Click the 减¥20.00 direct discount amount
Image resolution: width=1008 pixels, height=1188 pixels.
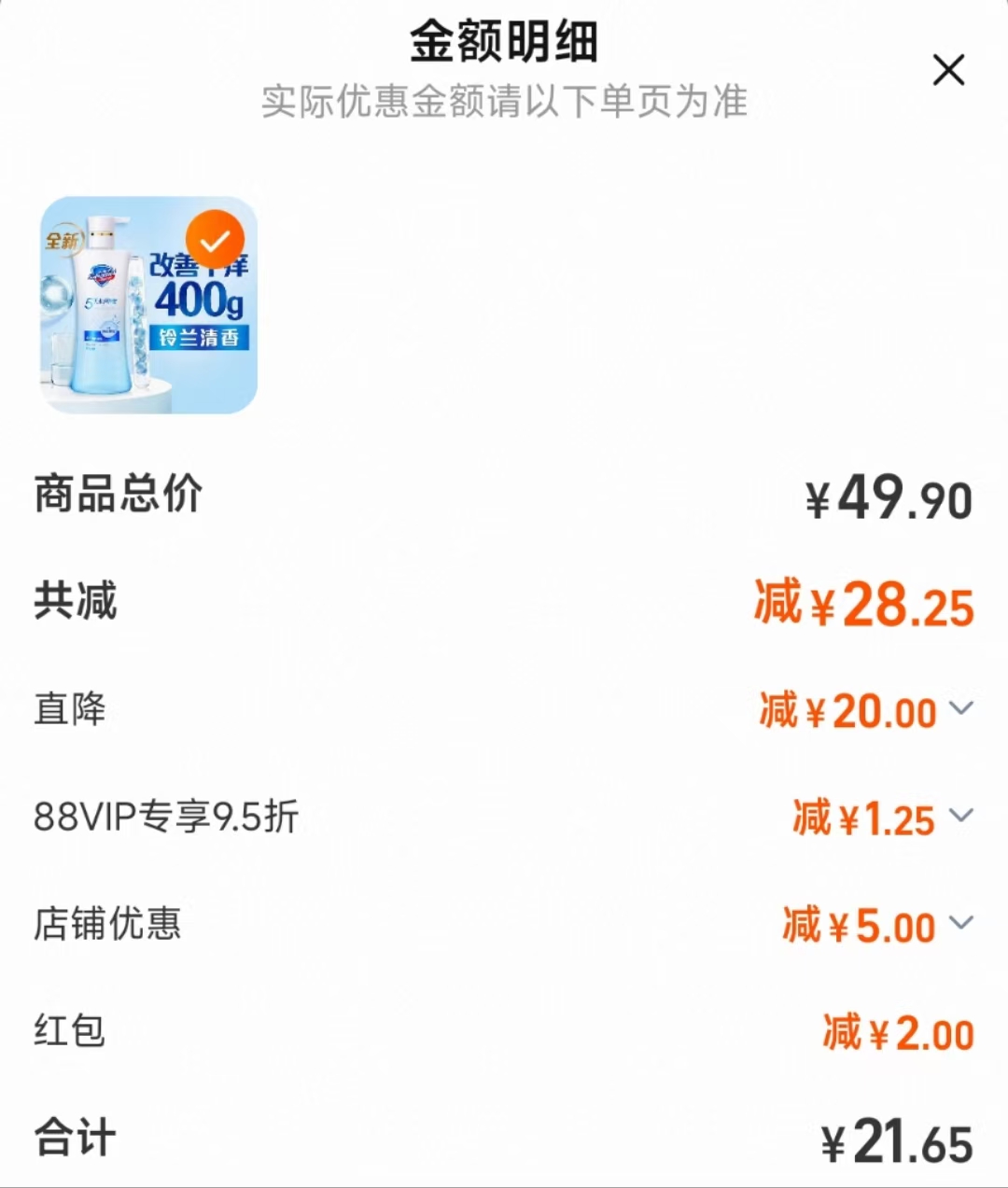tap(845, 711)
